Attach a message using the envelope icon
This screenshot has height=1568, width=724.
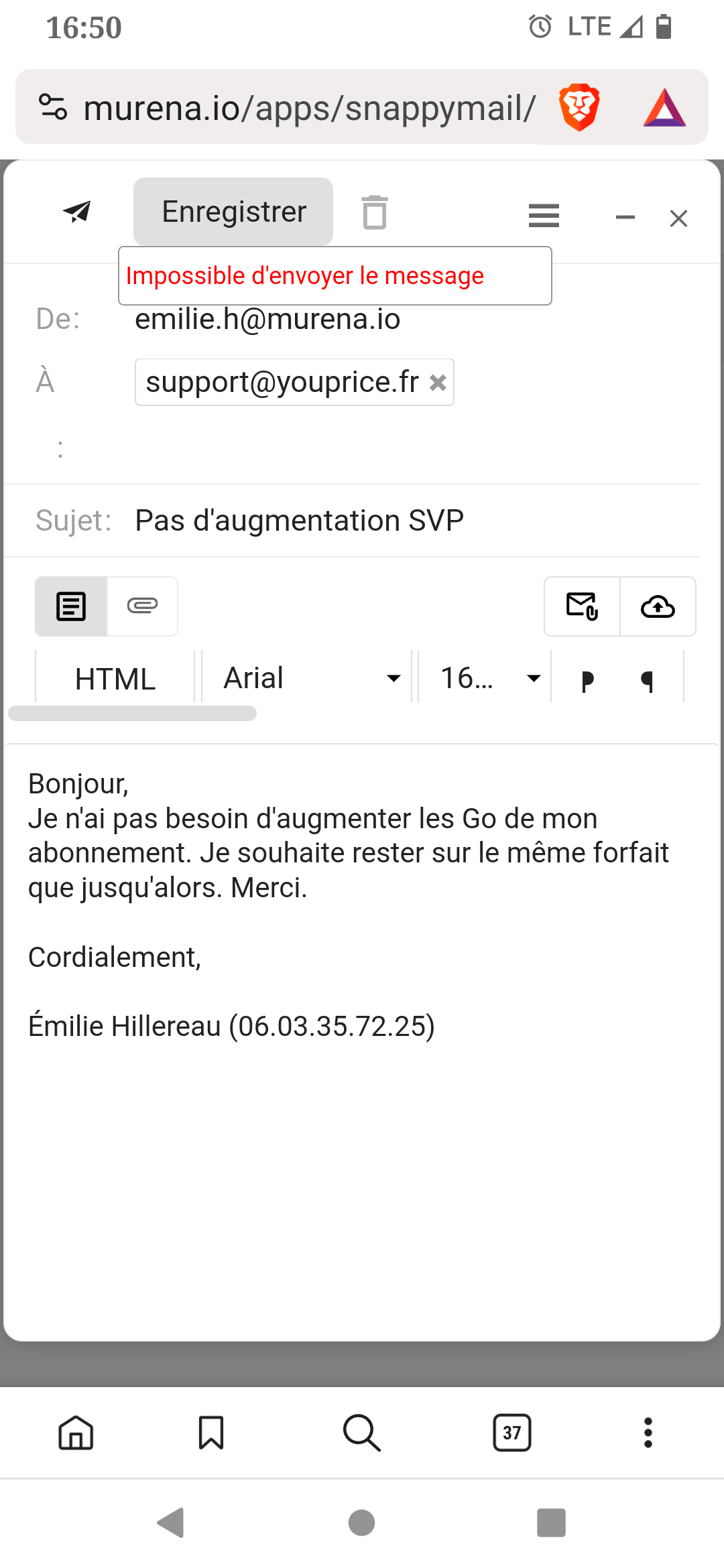(582, 606)
